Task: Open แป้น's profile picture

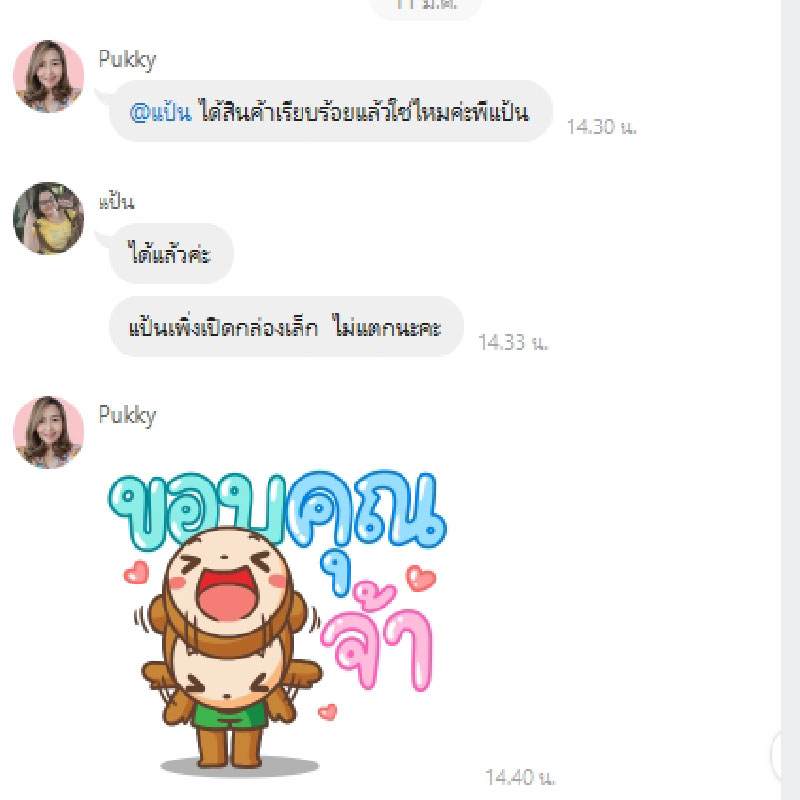Action: (48, 218)
